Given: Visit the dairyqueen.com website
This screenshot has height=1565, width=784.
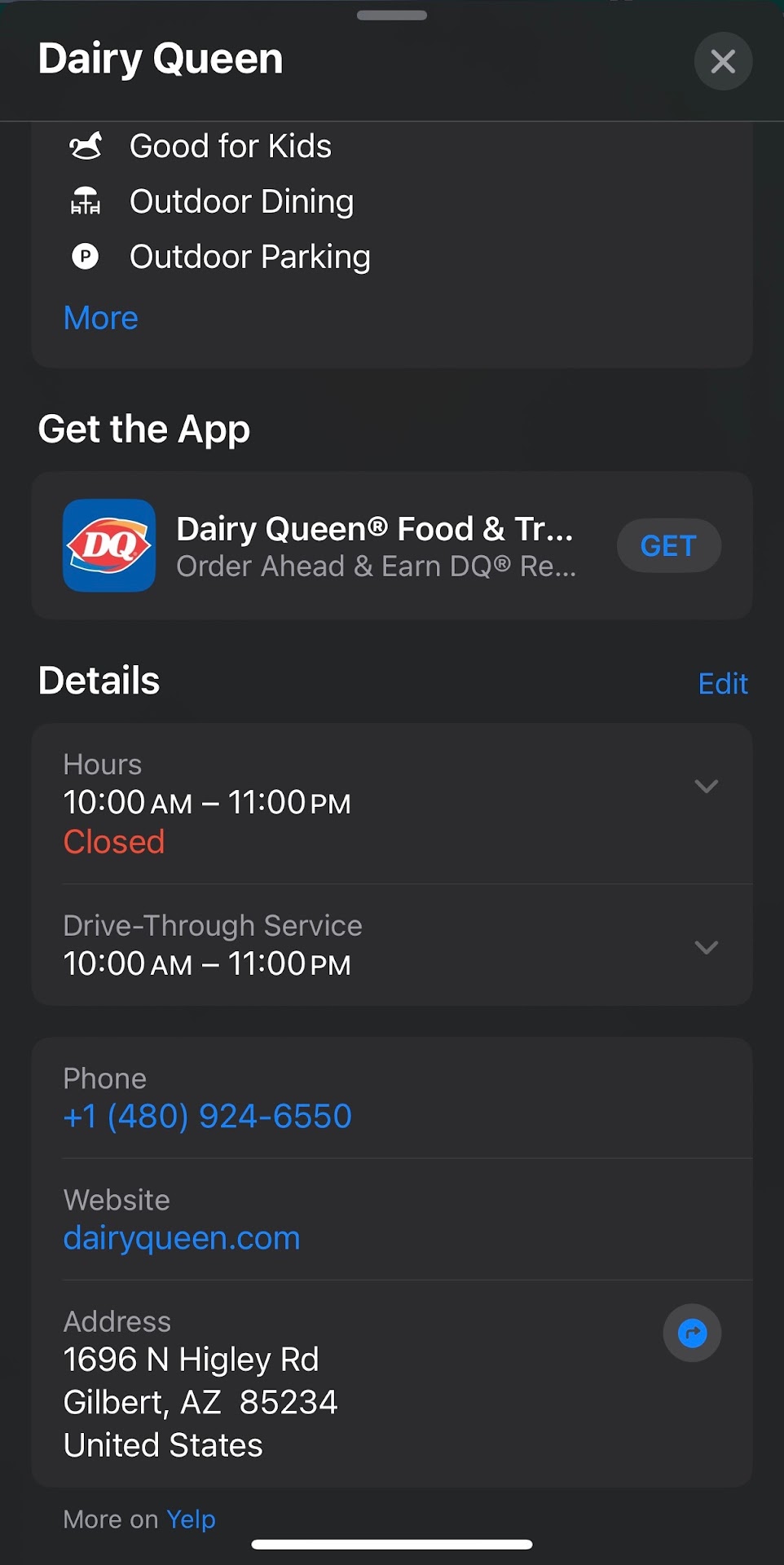Looking at the screenshot, I should (182, 1238).
